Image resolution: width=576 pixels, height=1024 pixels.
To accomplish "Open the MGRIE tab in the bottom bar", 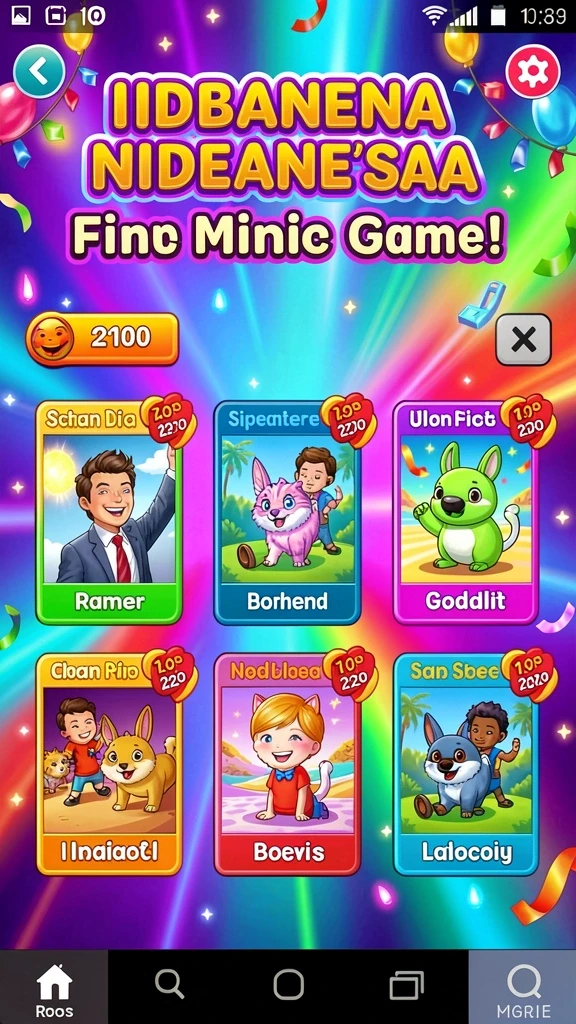I will (522, 987).
